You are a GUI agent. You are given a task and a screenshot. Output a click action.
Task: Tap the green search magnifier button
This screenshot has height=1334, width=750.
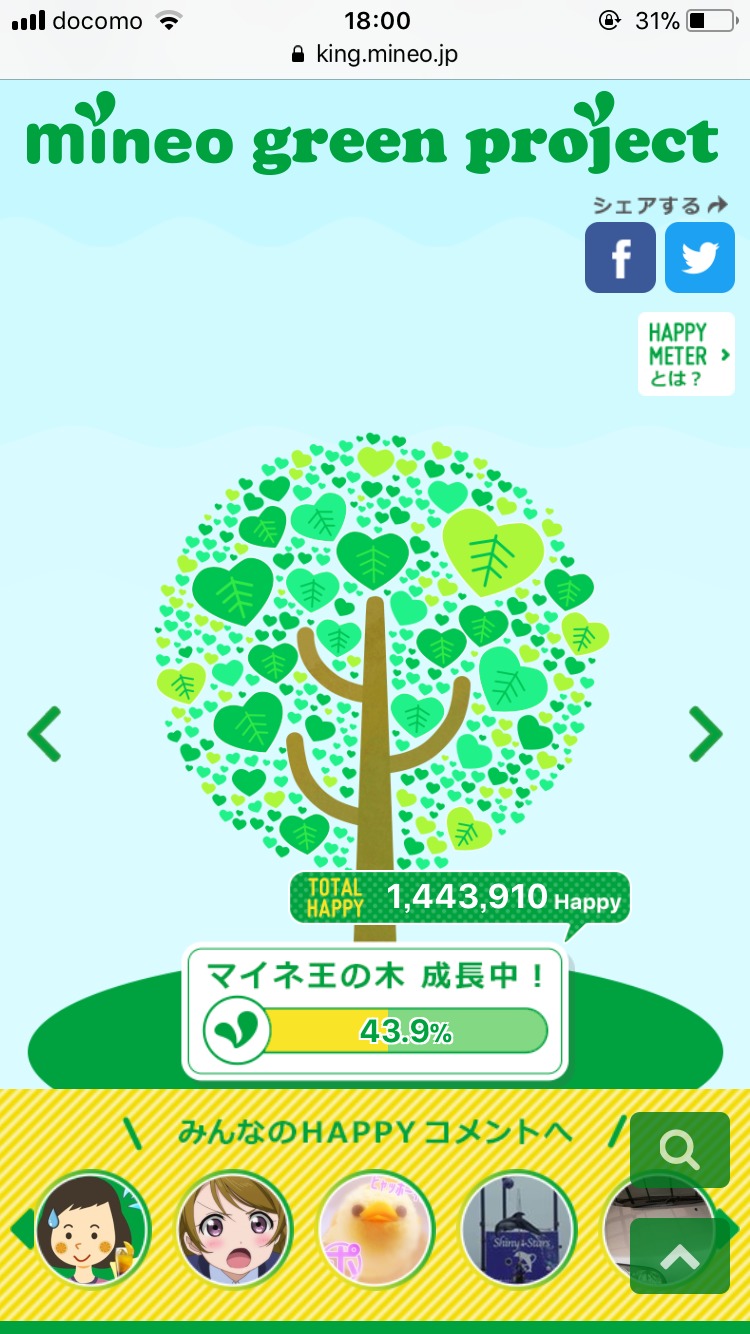click(679, 1150)
